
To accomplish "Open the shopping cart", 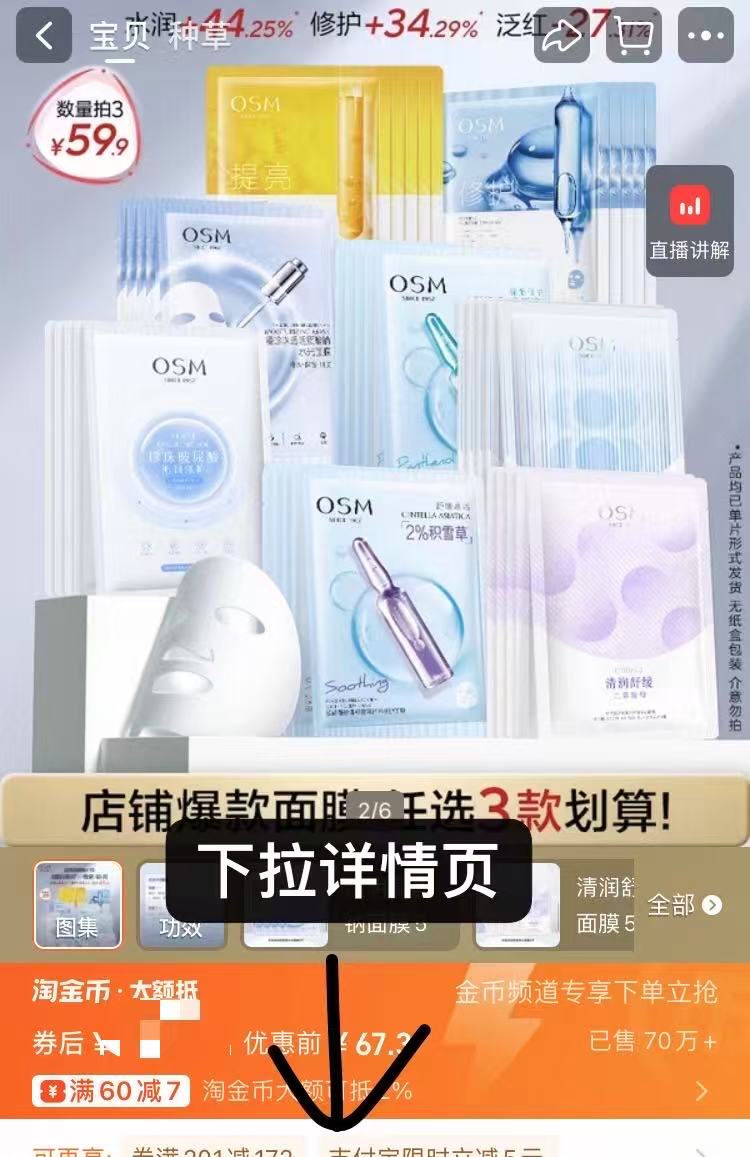I will (x=632, y=37).
